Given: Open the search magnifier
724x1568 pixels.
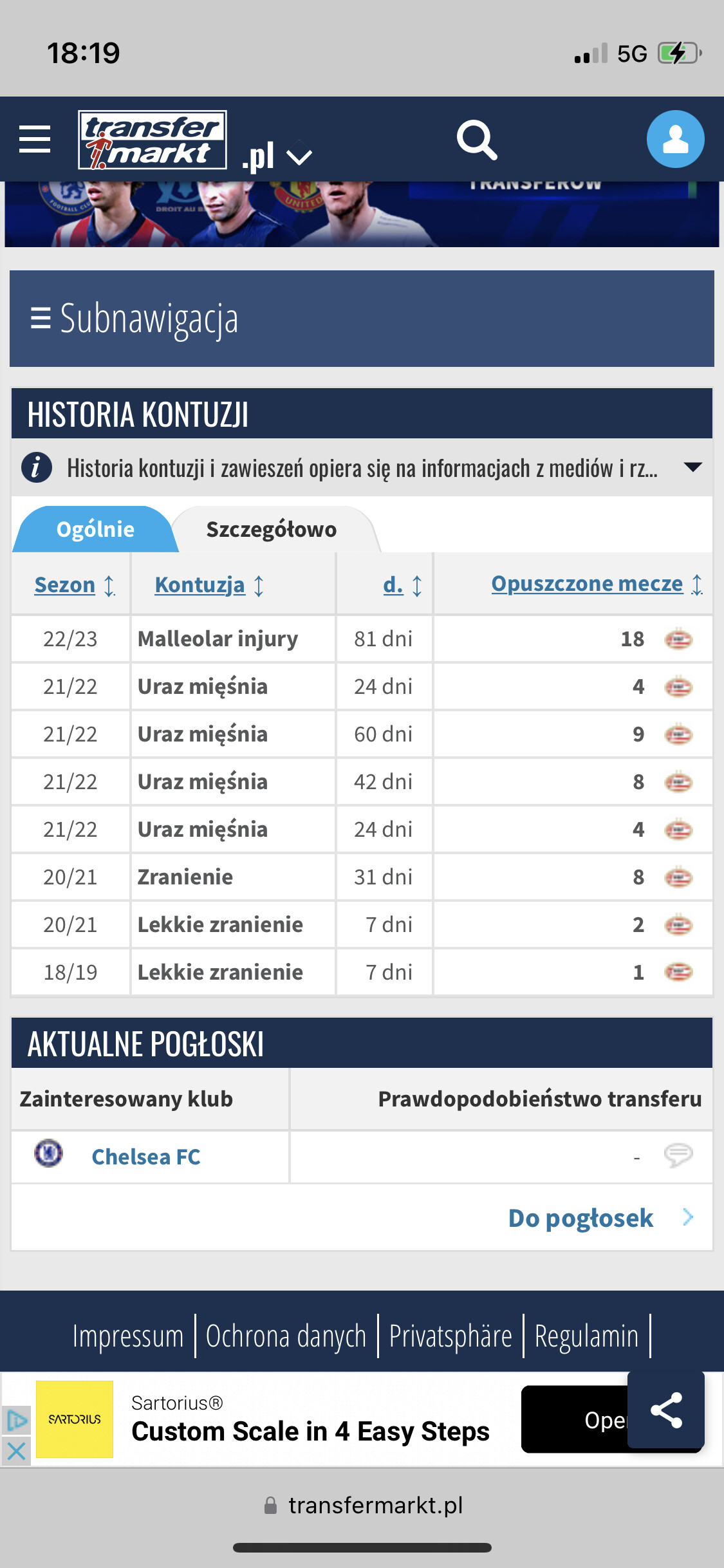Looking at the screenshot, I should pyautogui.click(x=477, y=139).
